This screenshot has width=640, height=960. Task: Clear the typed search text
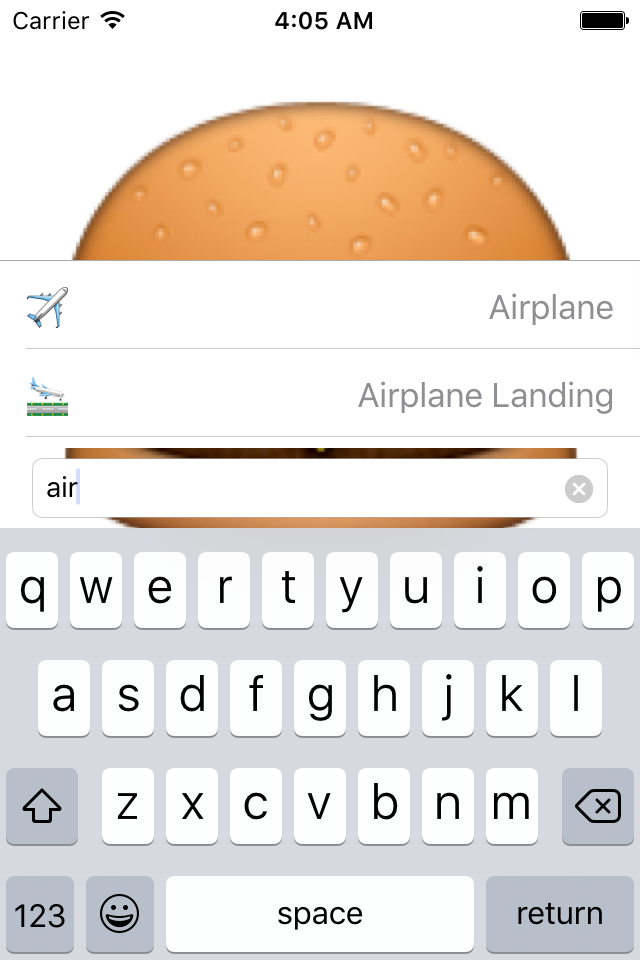coord(579,488)
